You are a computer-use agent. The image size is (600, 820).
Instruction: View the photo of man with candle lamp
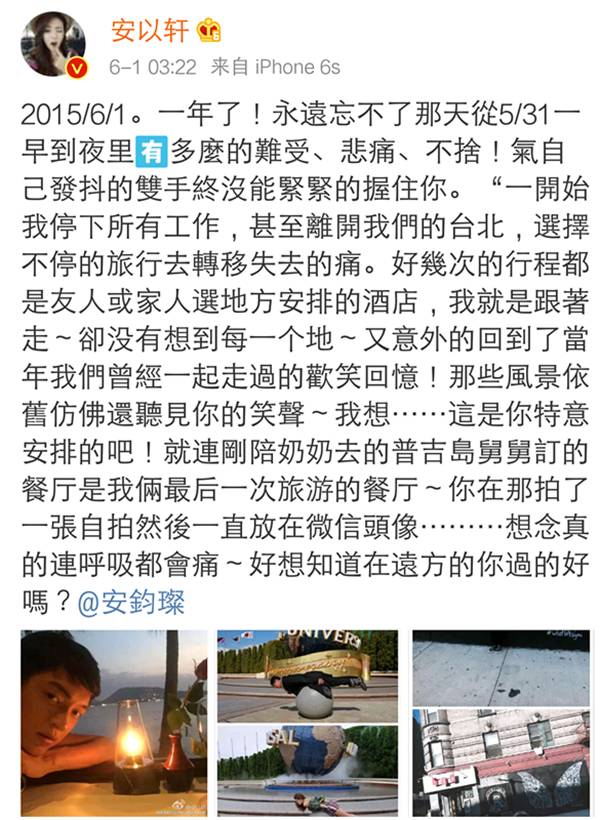[x=113, y=720]
